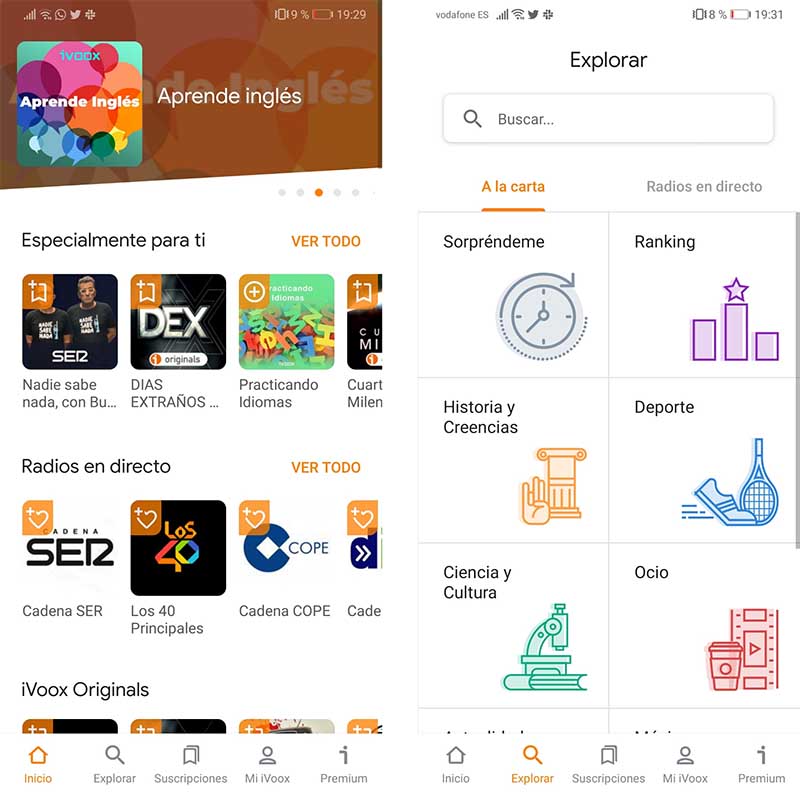
Task: Play the Cadena SER radio station
Action: pos(70,548)
